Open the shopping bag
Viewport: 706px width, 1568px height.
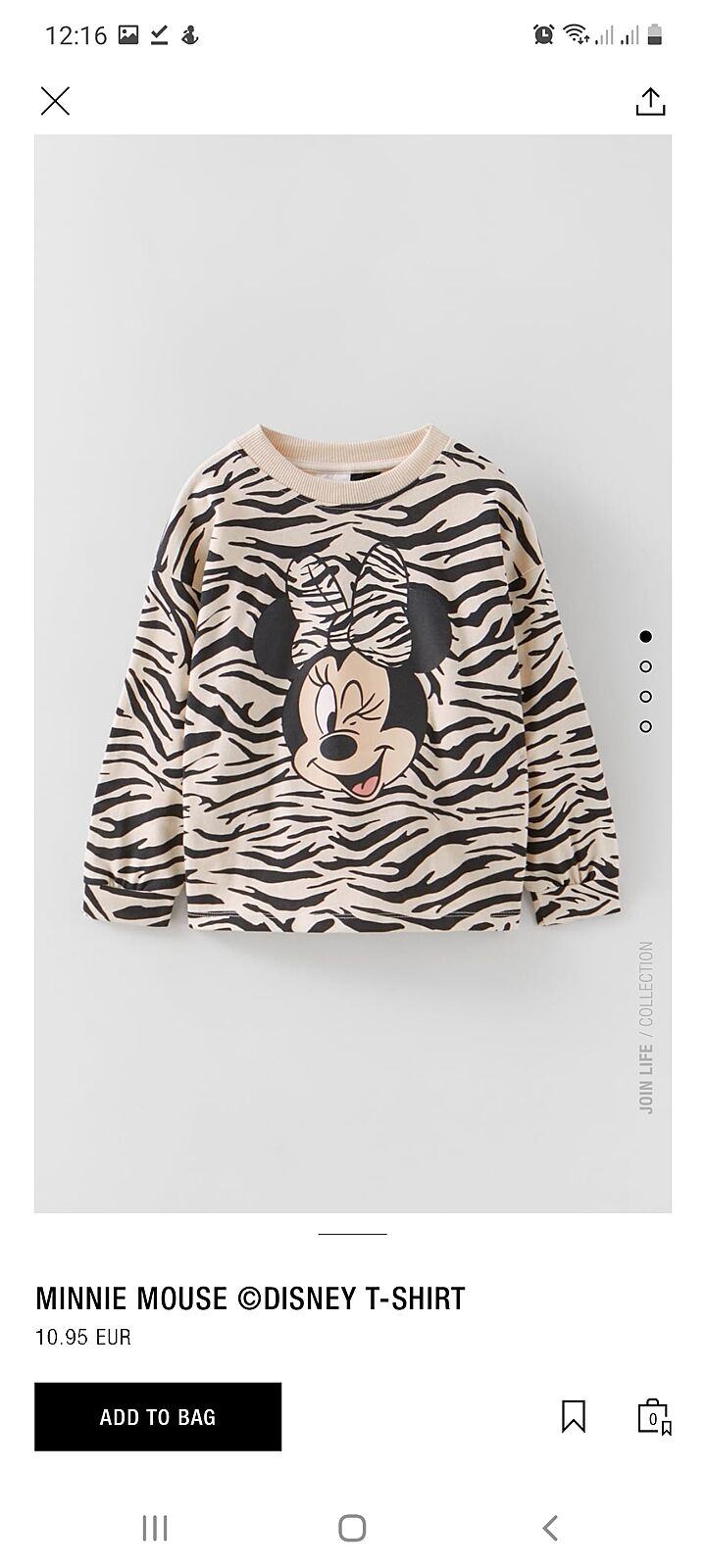click(x=653, y=1416)
